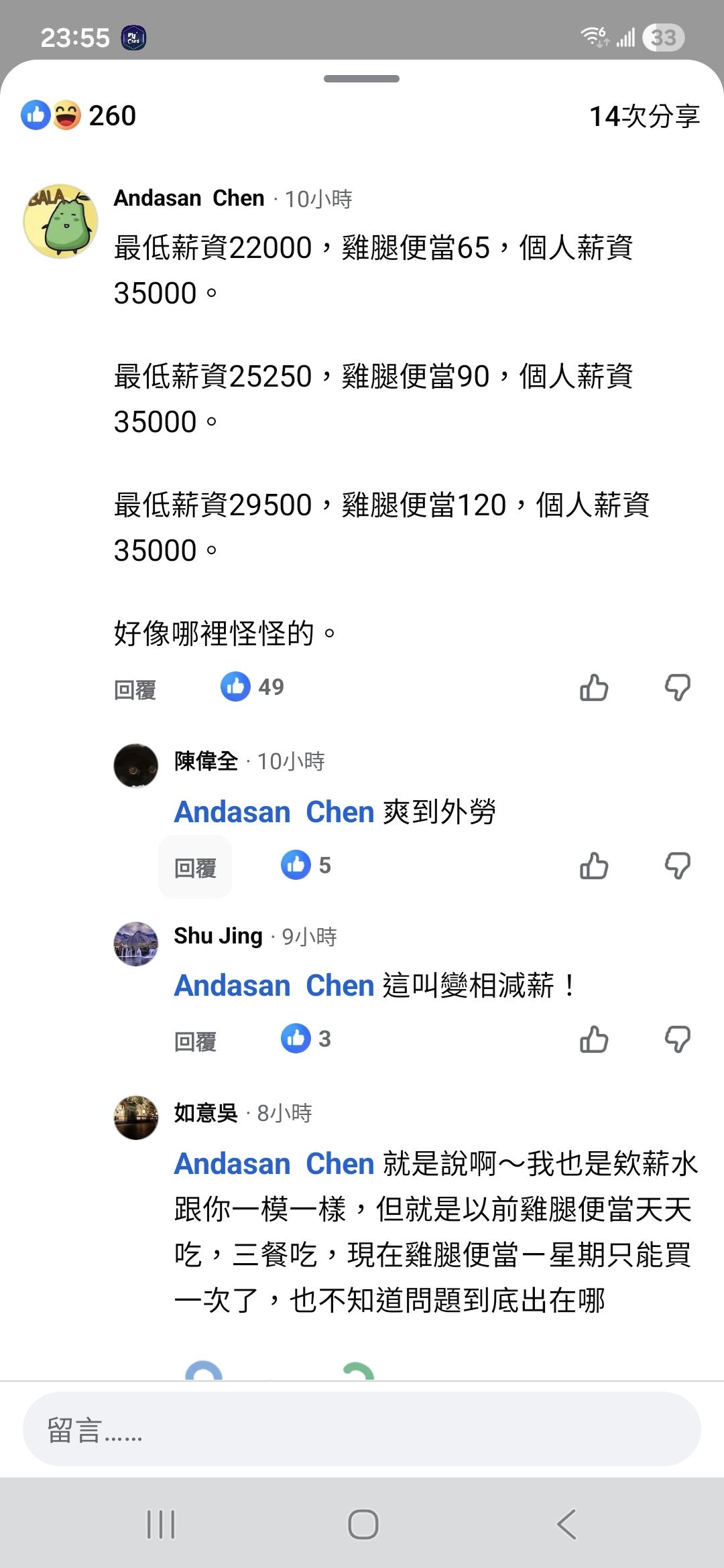Open 陳偉全's profile name
The width and height of the screenshot is (724, 1568).
tap(206, 761)
